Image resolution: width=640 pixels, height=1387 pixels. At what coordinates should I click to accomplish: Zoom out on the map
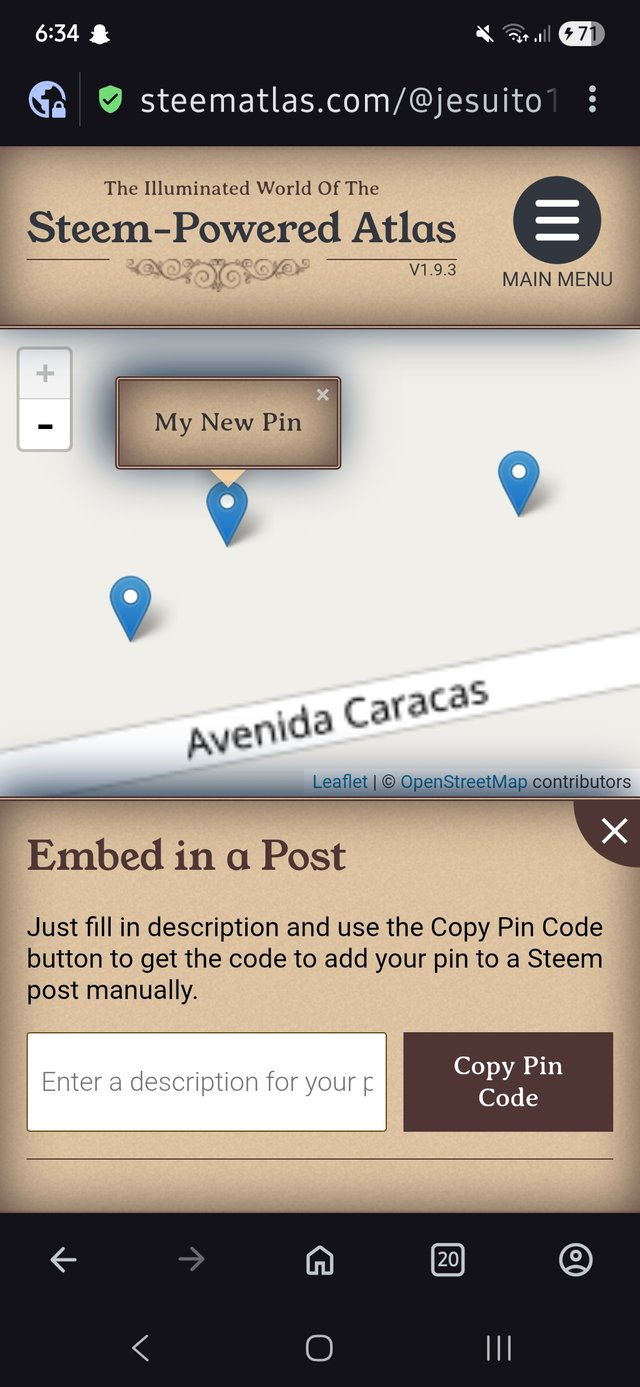point(45,426)
